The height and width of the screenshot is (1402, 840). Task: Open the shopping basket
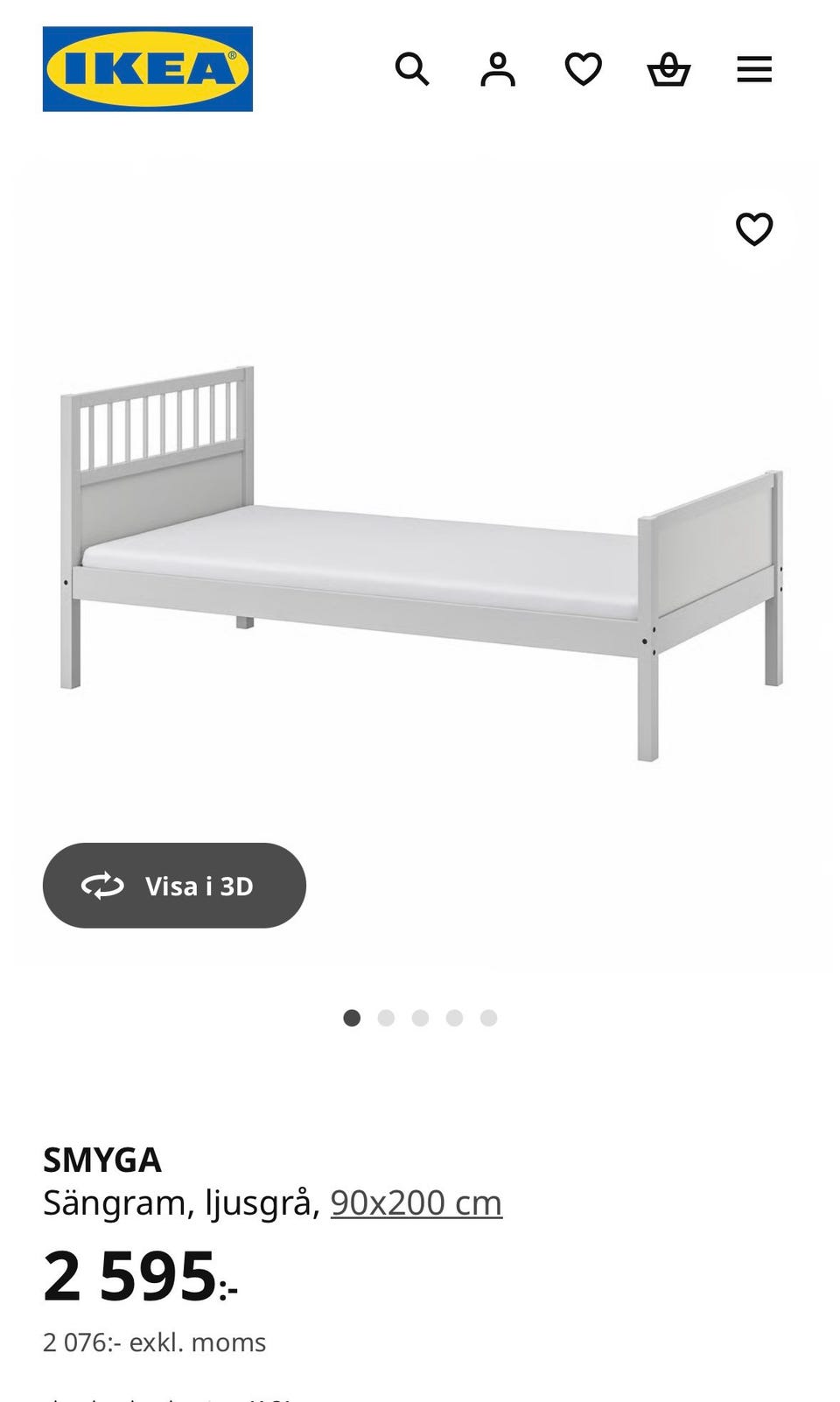(x=668, y=69)
